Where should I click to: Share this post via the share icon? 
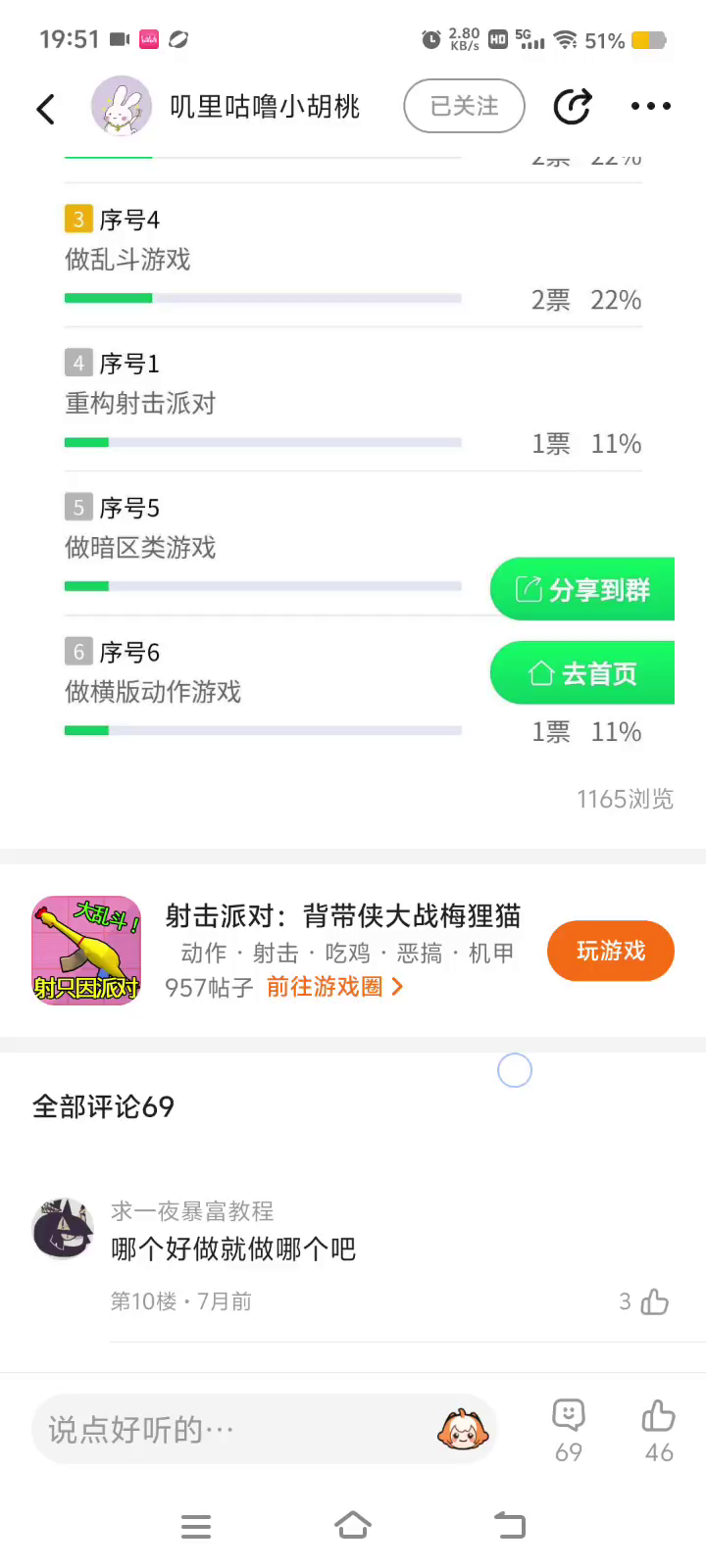pyautogui.click(x=572, y=106)
